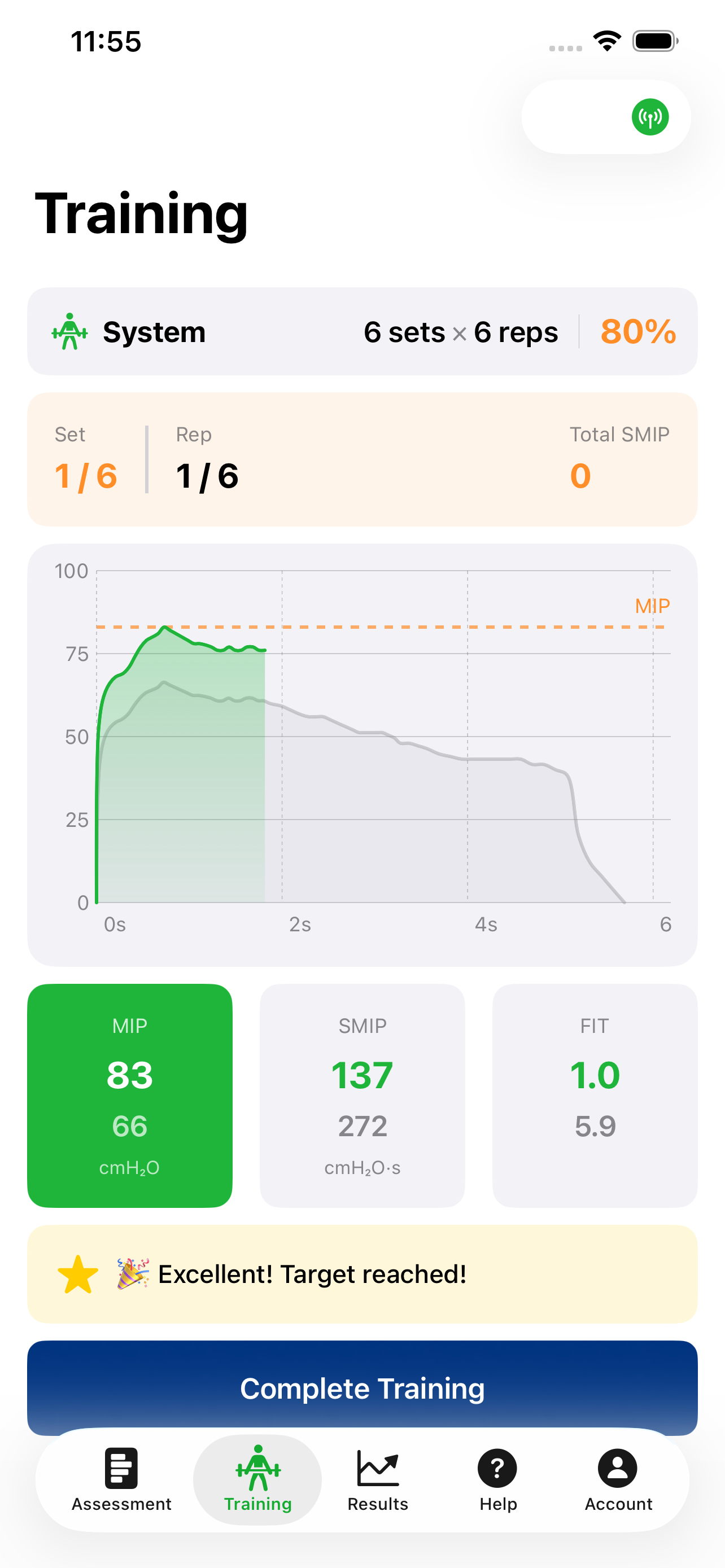Image resolution: width=725 pixels, height=1568 pixels.
Task: Open the Account tab
Action: 618,1479
